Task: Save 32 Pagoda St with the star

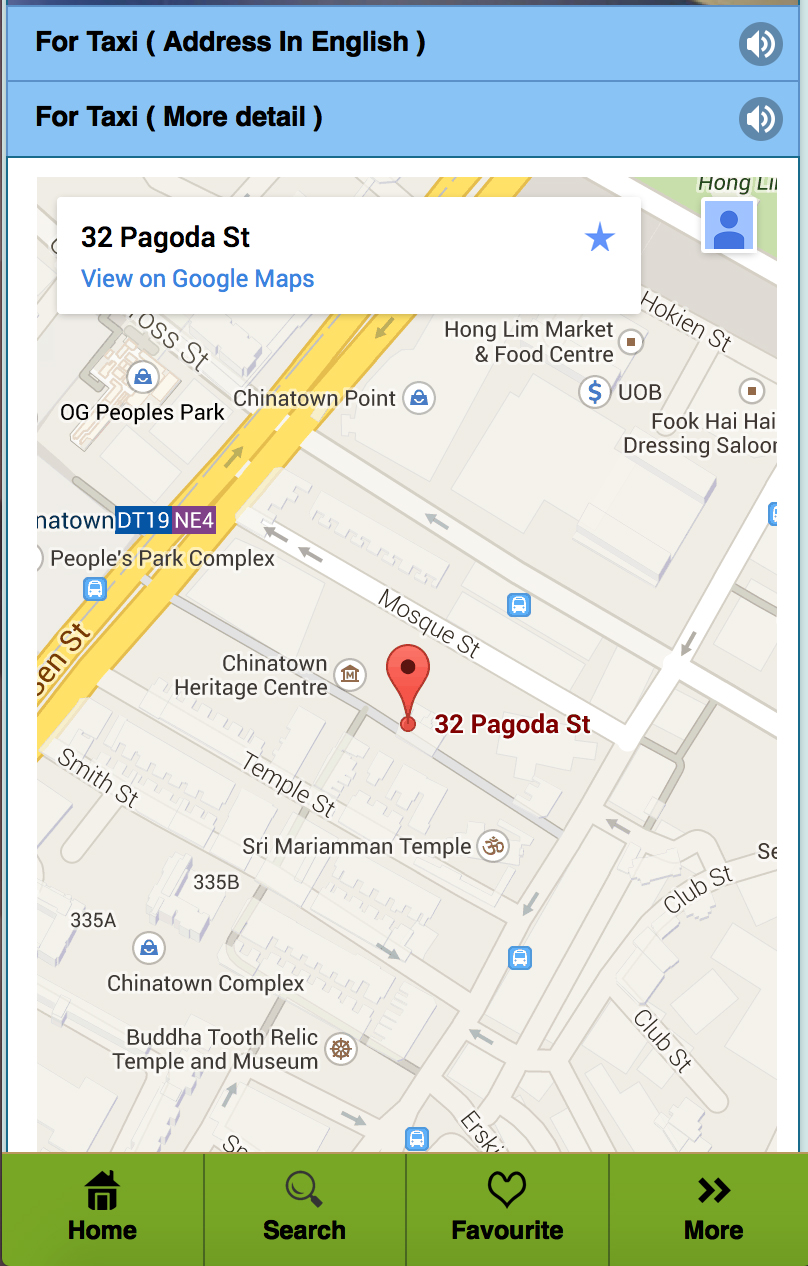Action: (599, 238)
